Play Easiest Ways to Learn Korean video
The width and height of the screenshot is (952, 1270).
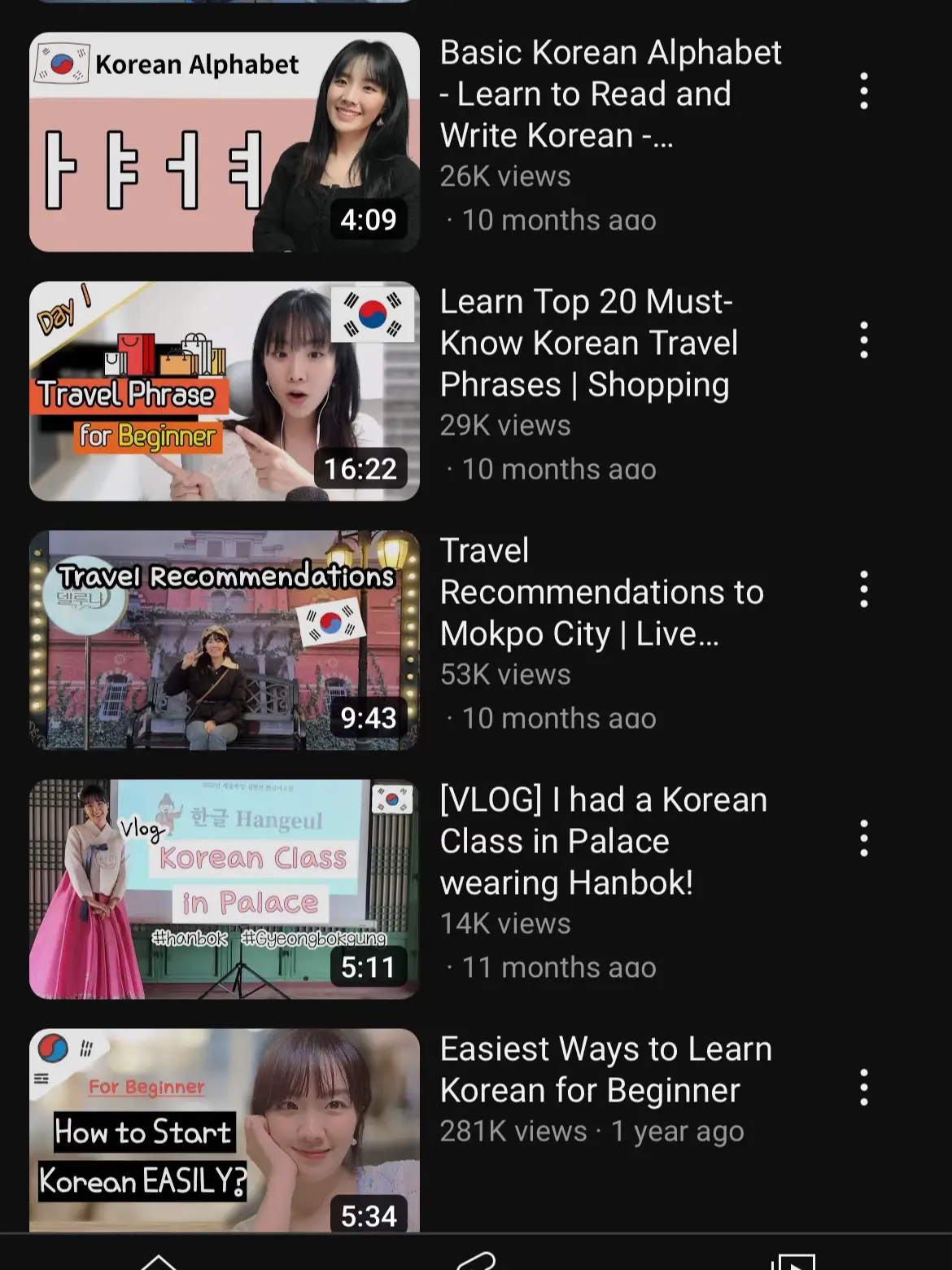coord(224,1130)
